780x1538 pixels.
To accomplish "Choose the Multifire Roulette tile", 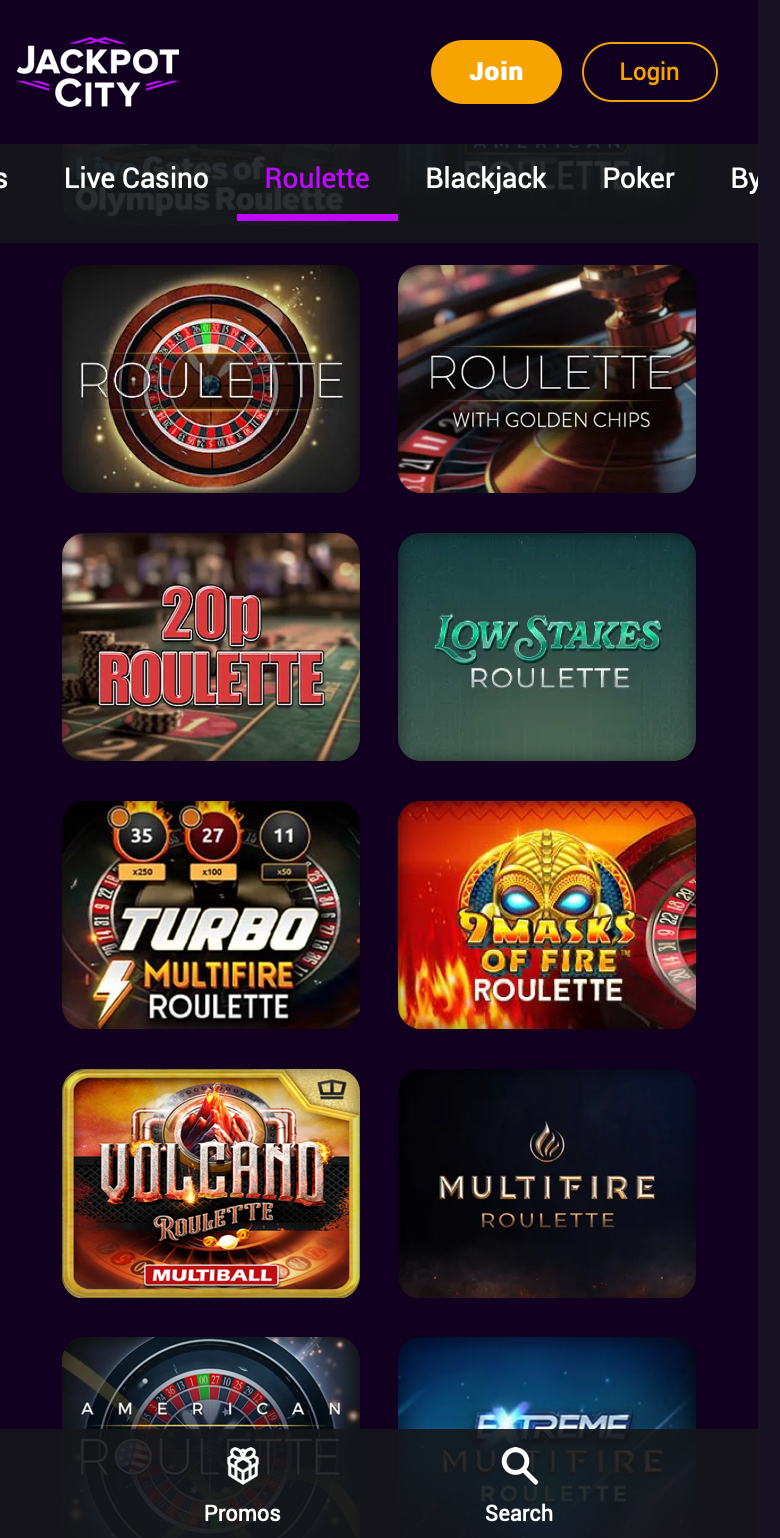I will click(x=547, y=1183).
